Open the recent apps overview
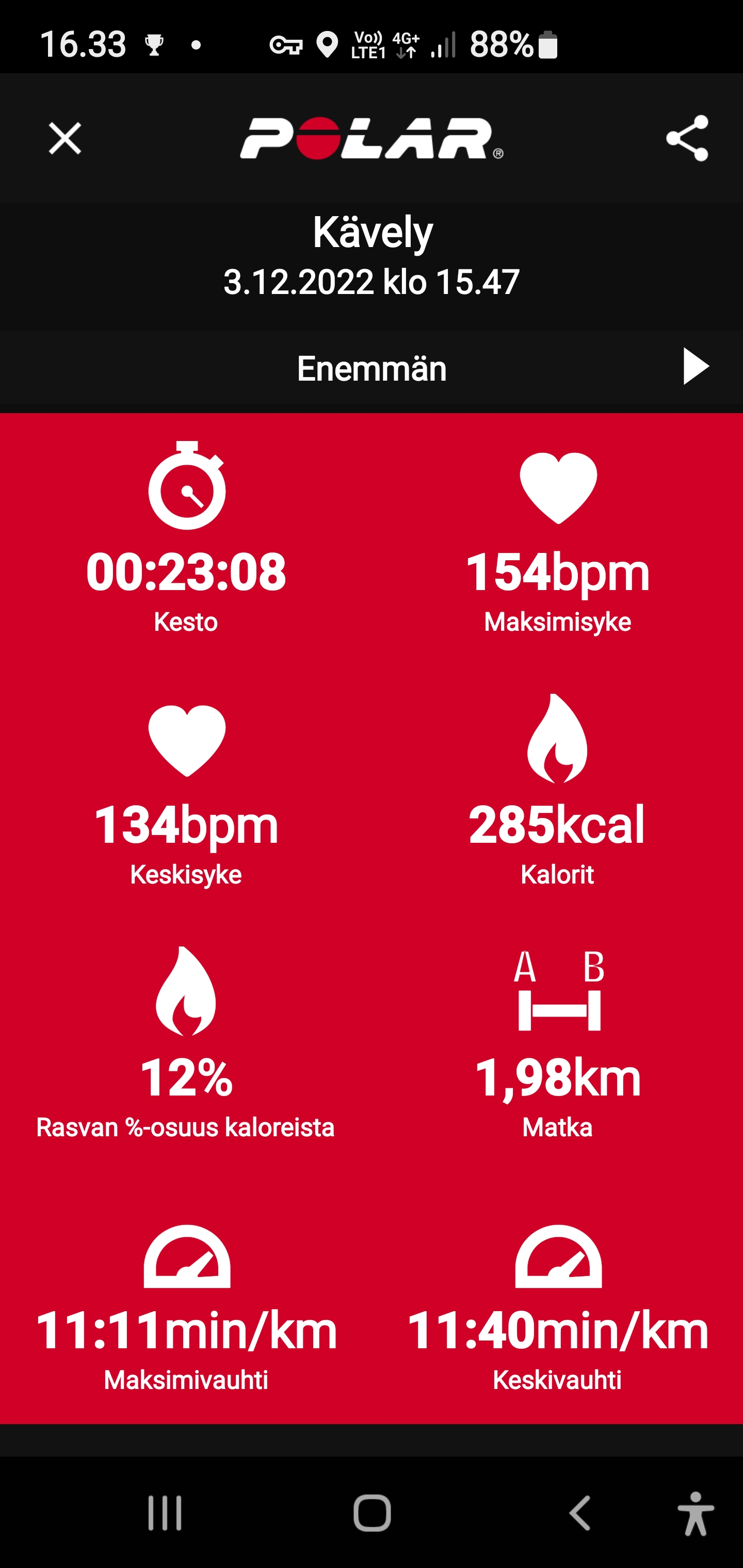 (165, 1513)
